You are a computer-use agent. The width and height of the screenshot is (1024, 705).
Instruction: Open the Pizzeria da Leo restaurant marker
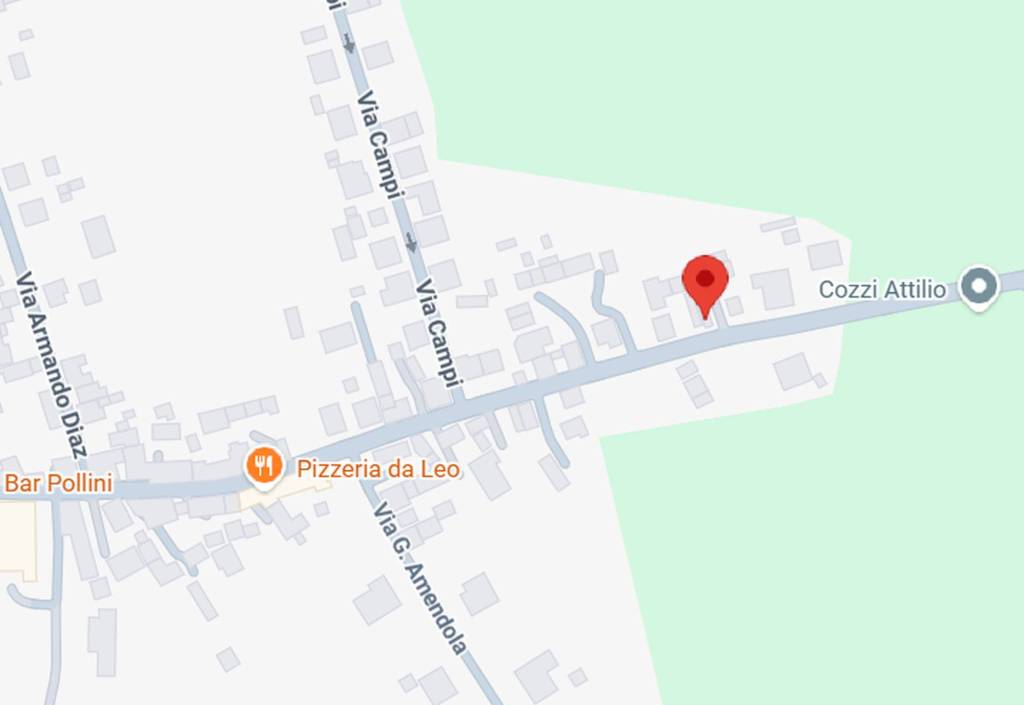(262, 466)
